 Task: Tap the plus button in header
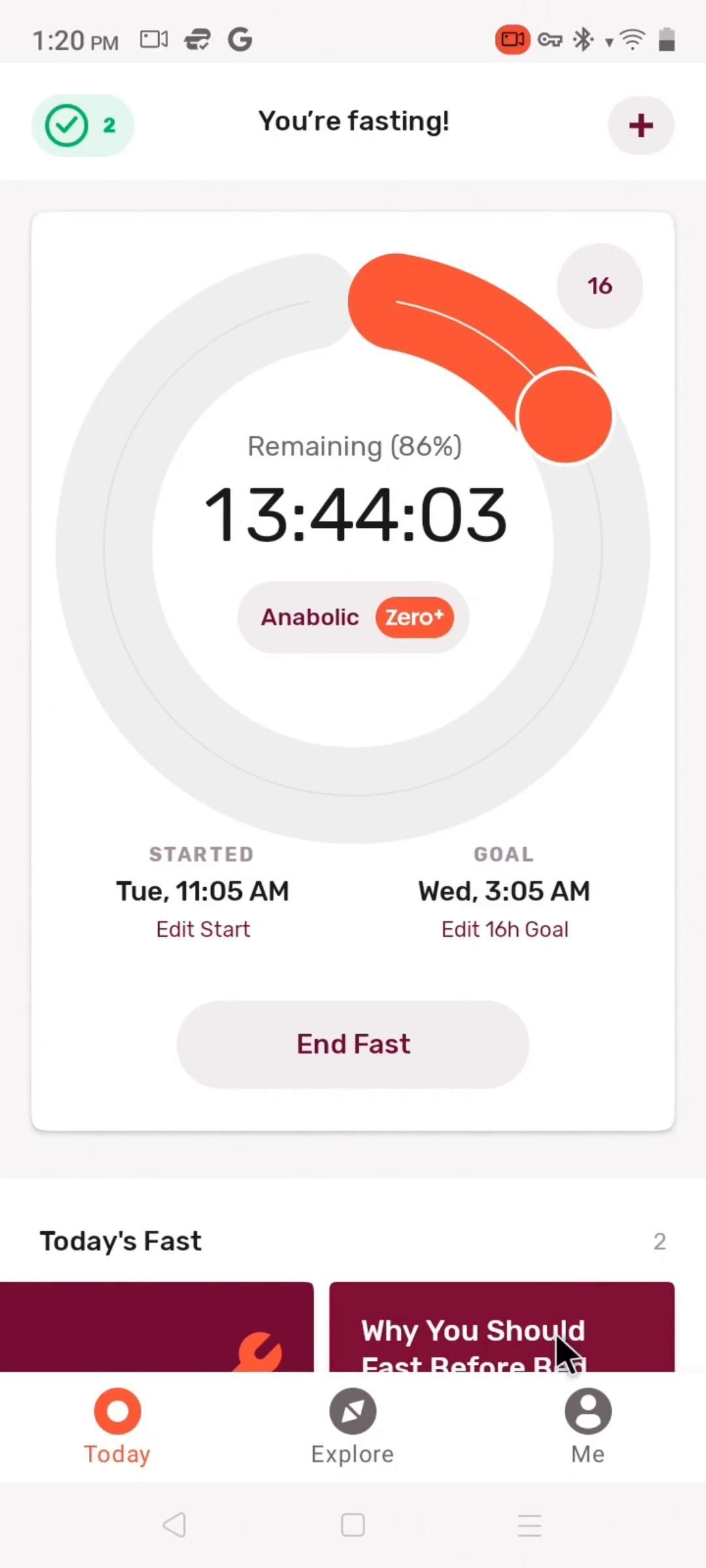tap(641, 125)
